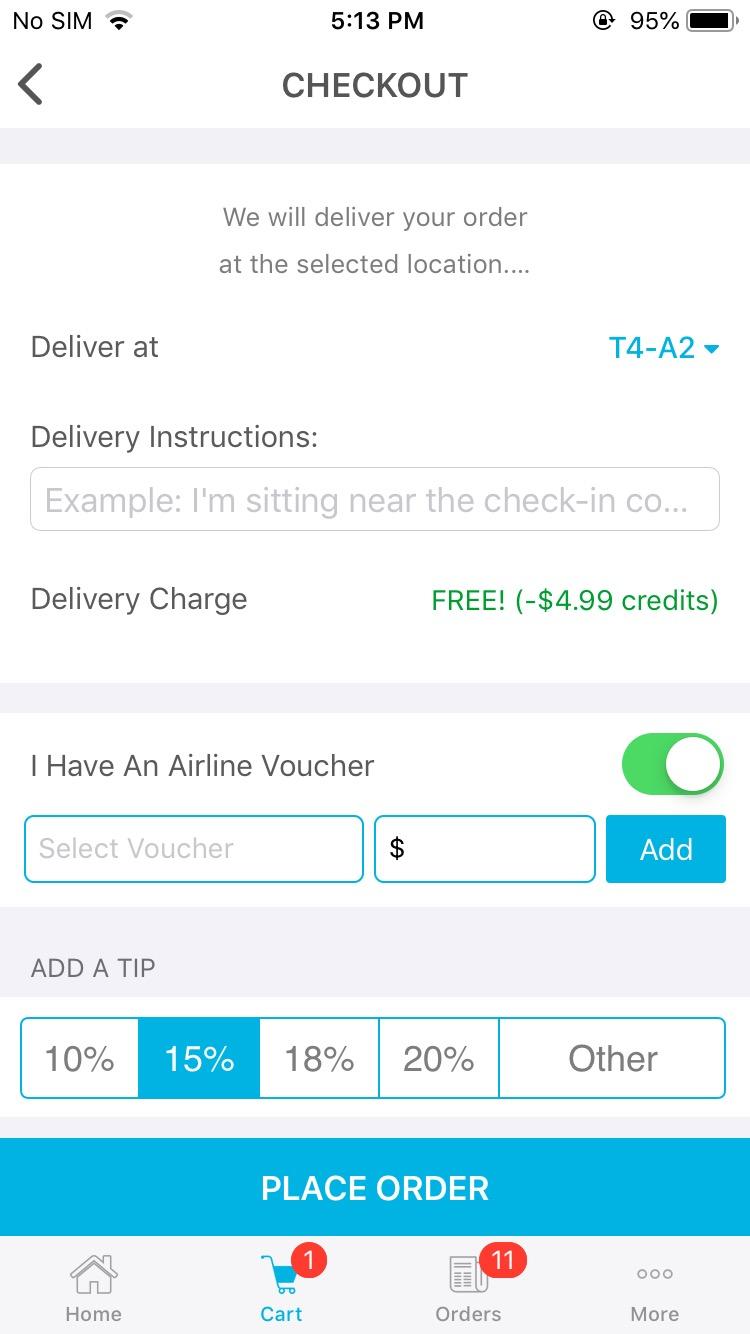Select the 10% tip option
This screenshot has width=750, height=1334.
80,1058
